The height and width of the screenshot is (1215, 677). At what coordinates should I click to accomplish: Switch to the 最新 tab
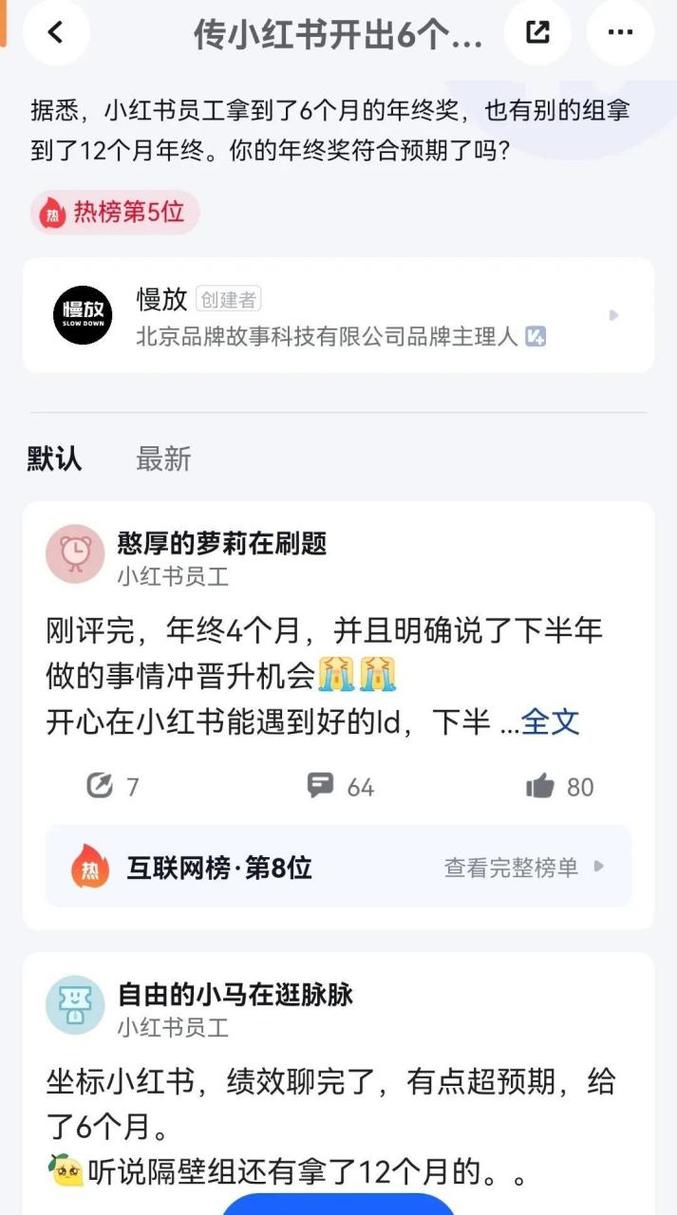click(163, 459)
